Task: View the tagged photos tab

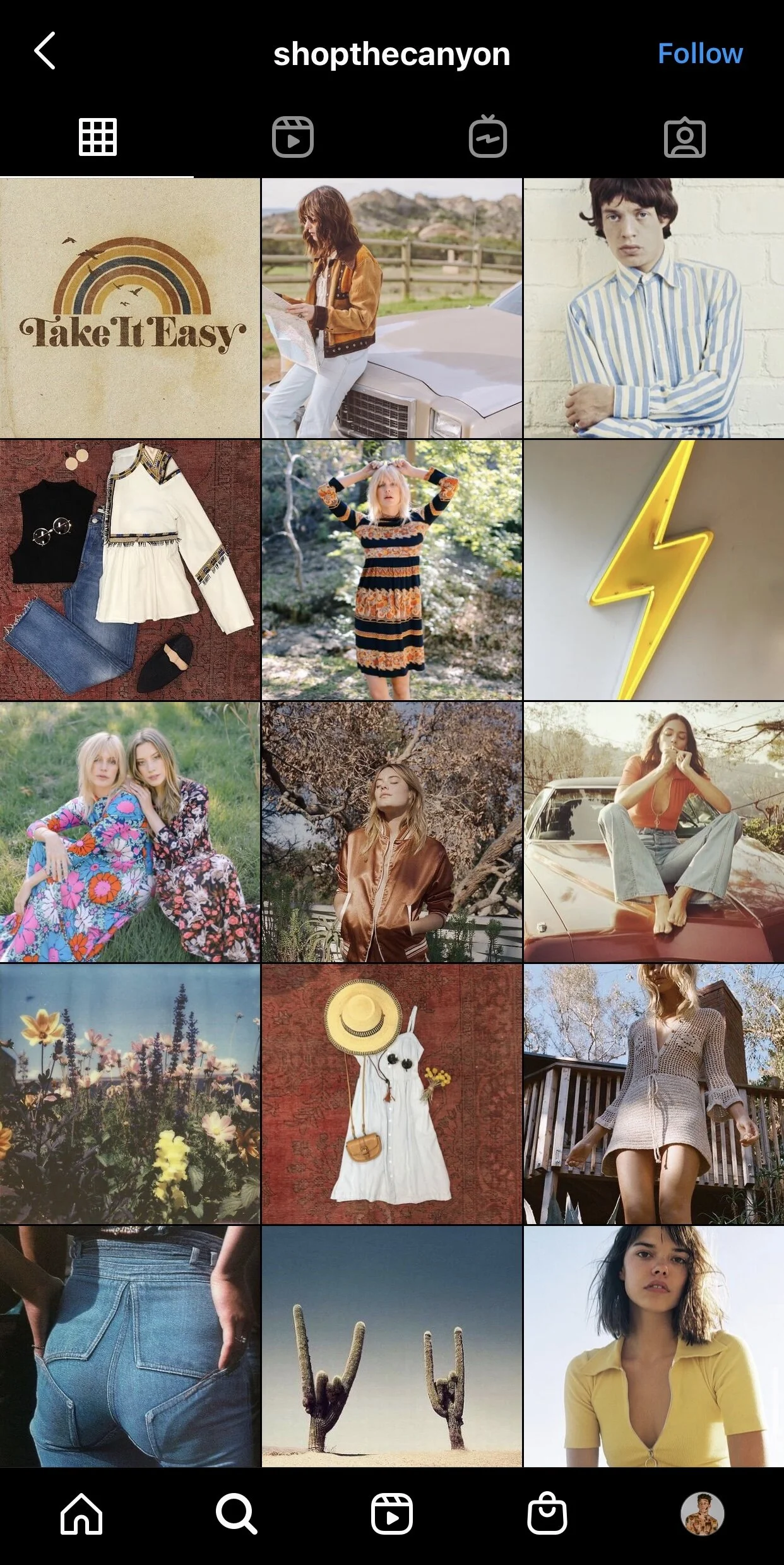Action: pos(684,138)
